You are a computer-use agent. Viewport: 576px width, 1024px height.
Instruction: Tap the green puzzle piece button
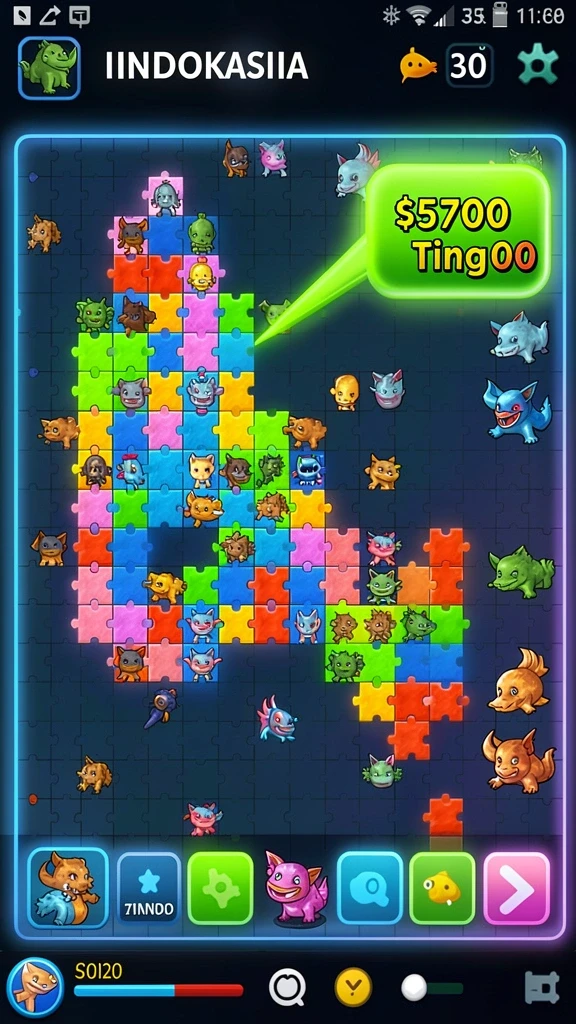tap(220, 888)
